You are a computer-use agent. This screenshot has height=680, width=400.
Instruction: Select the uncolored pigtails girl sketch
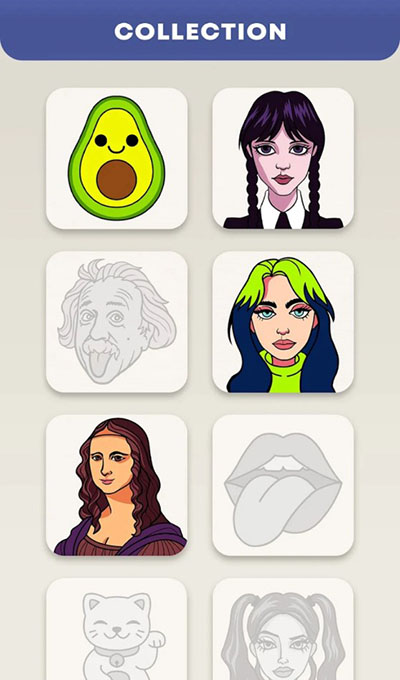283,629
